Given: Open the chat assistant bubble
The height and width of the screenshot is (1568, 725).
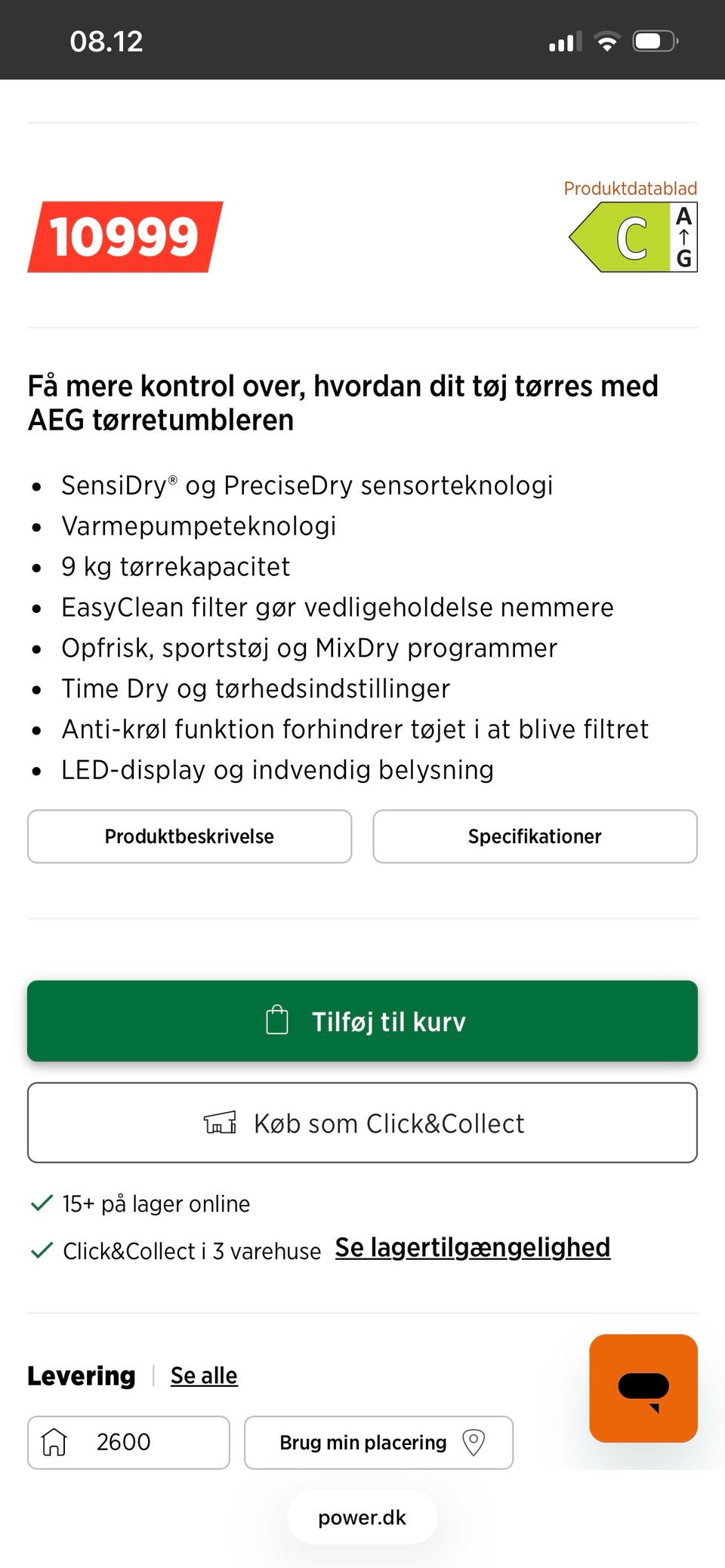Looking at the screenshot, I should coord(643,1389).
